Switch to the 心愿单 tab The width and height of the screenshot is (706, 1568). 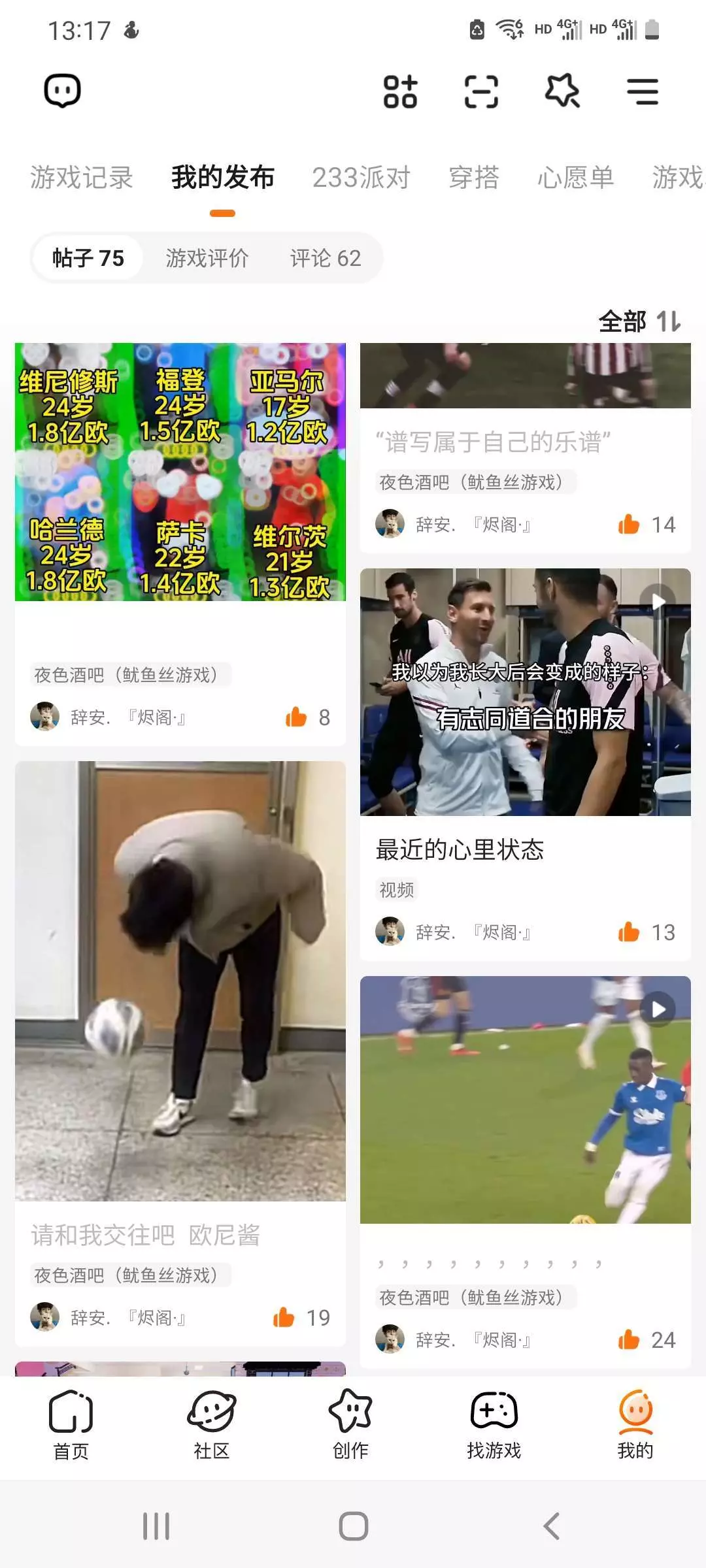[576, 178]
